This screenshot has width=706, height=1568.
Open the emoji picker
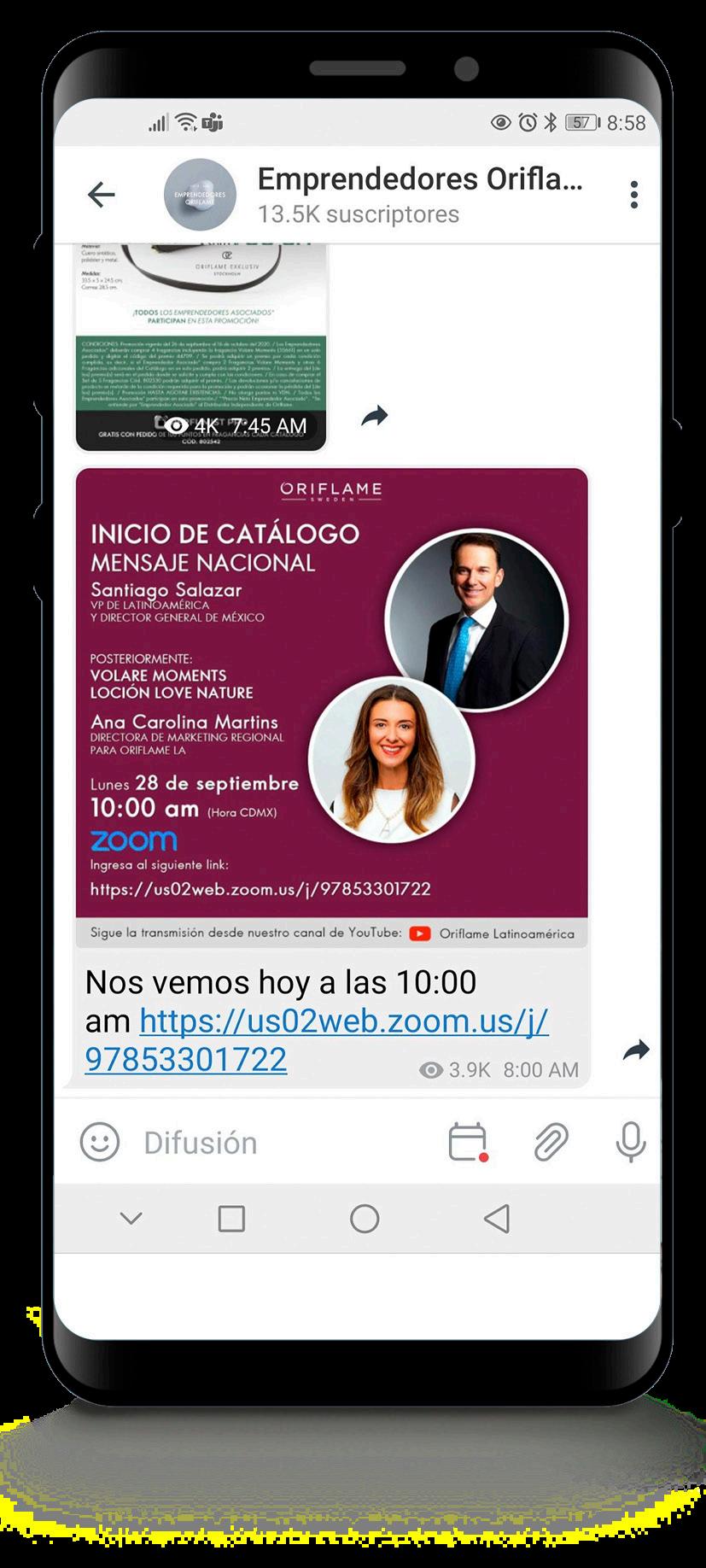[x=100, y=1142]
